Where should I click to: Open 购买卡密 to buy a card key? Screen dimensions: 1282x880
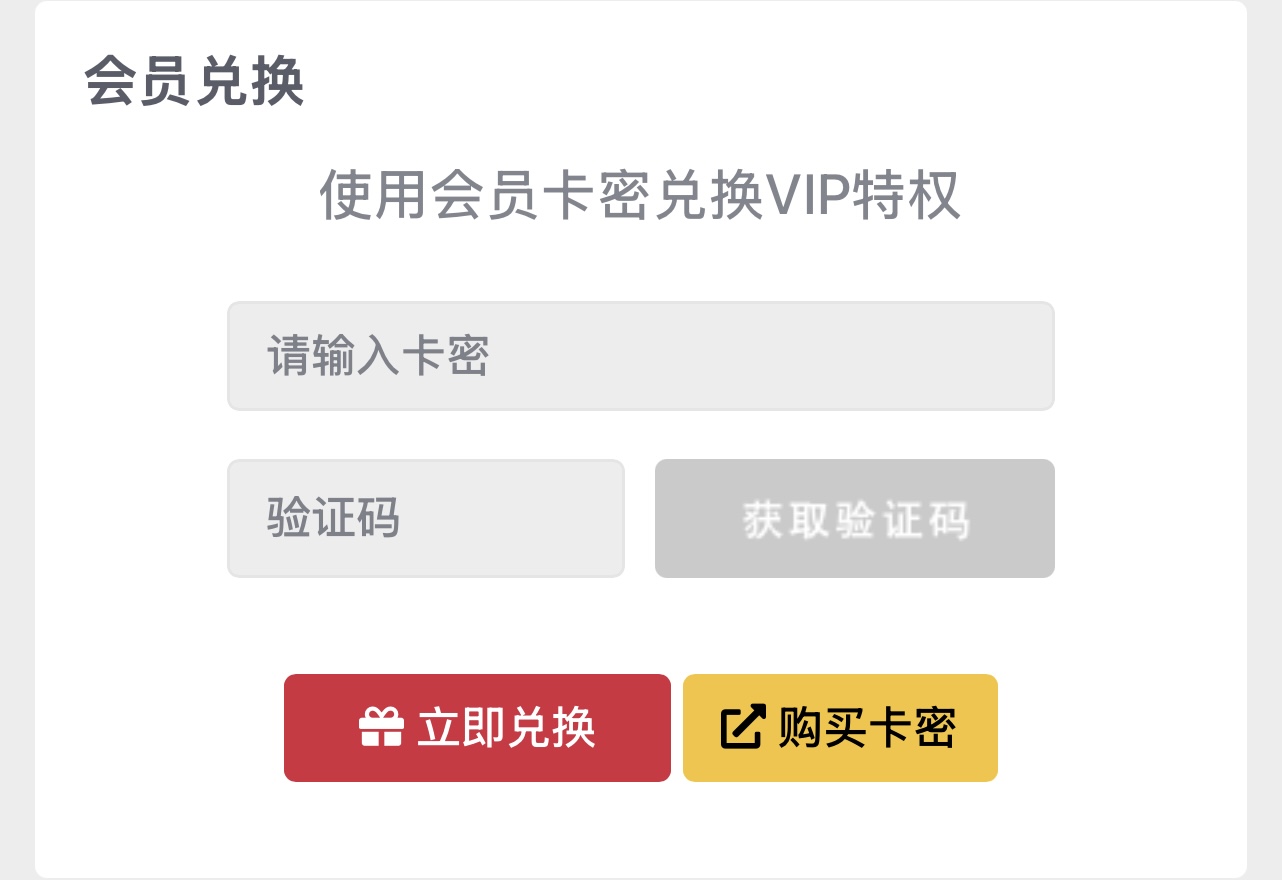pyautogui.click(x=840, y=728)
